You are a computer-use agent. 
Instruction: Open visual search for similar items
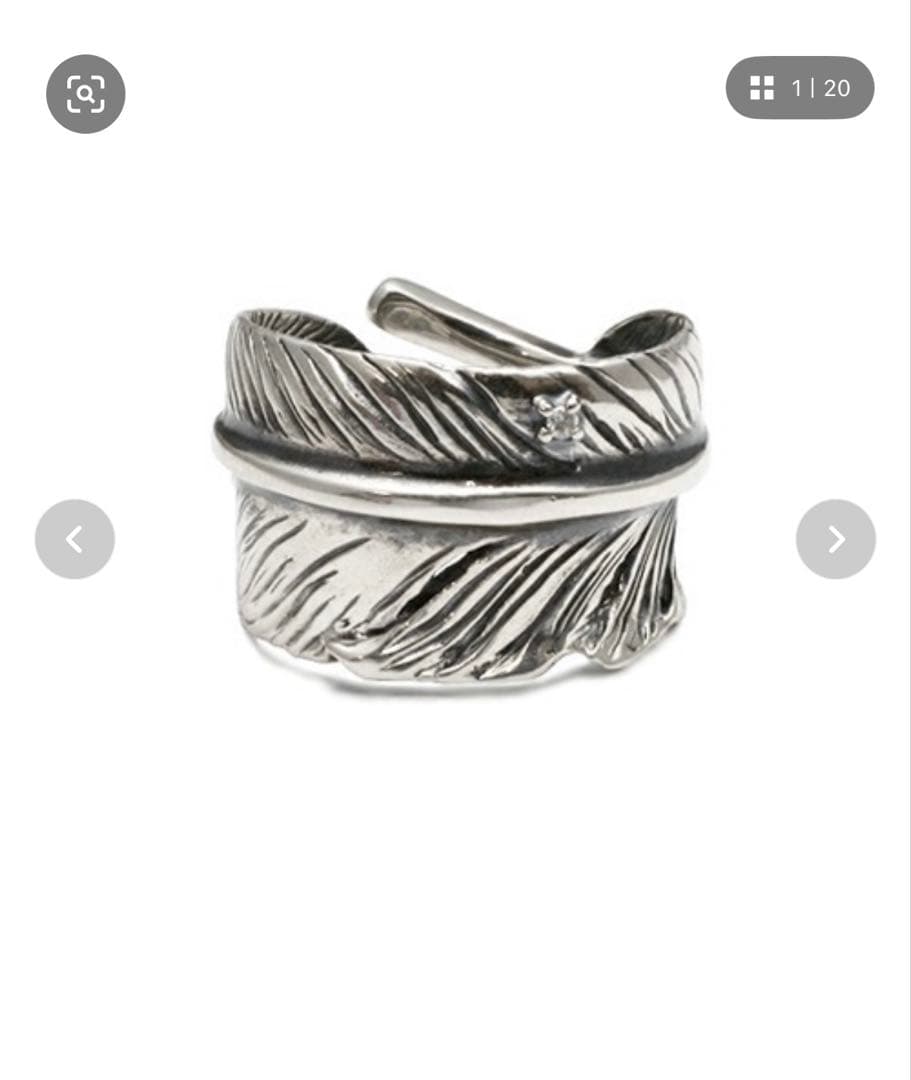click(x=86, y=94)
